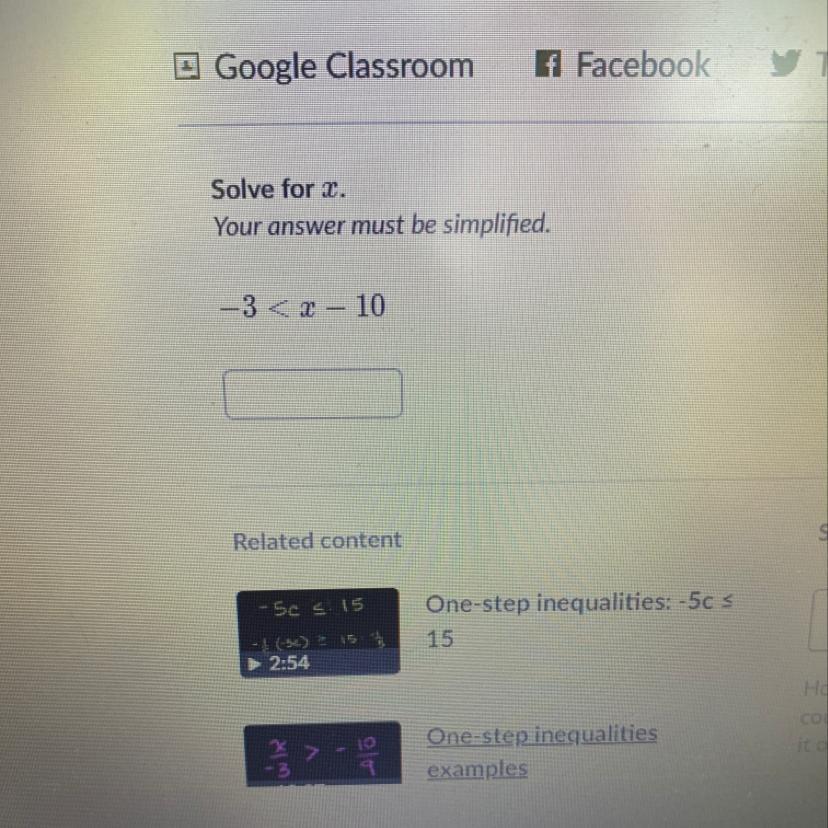
Task: Share to Google Classroom
Action: [x=325, y=67]
